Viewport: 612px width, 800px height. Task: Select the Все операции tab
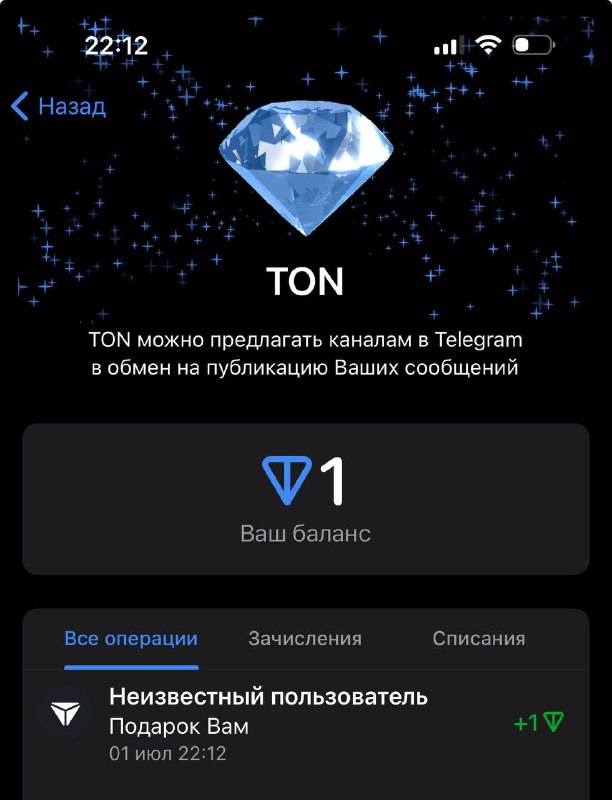[131, 638]
